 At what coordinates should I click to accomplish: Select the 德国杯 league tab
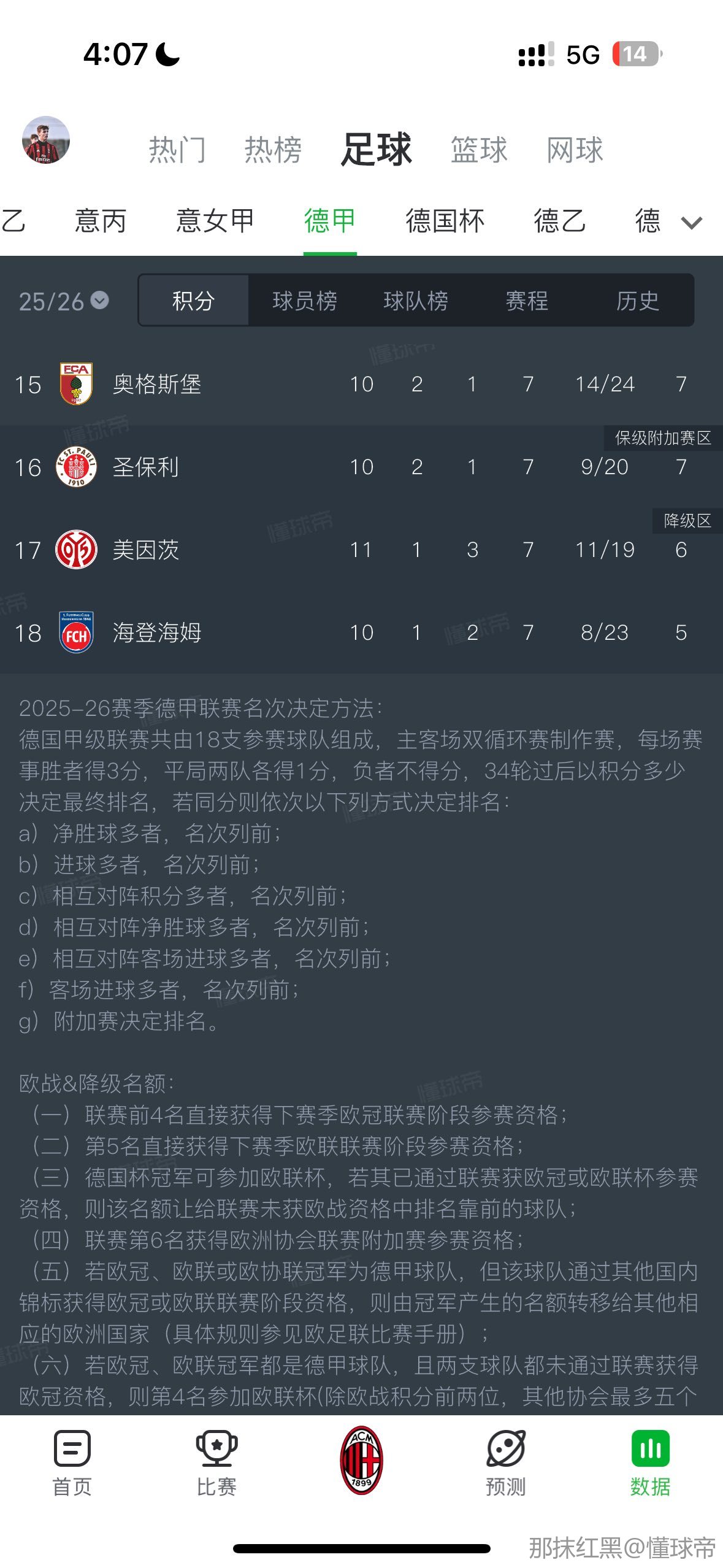[445, 221]
